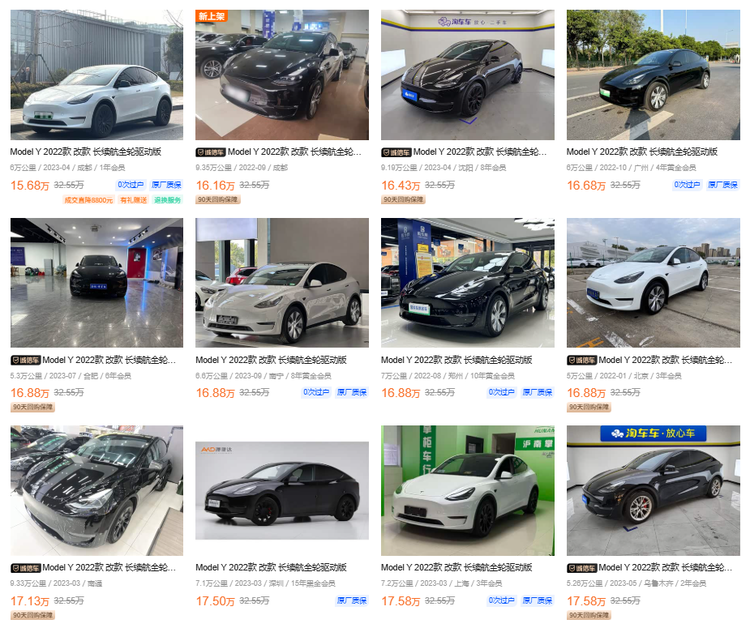
Task: Select the 16.68万 Model Y in 广州
Action: 653,75
